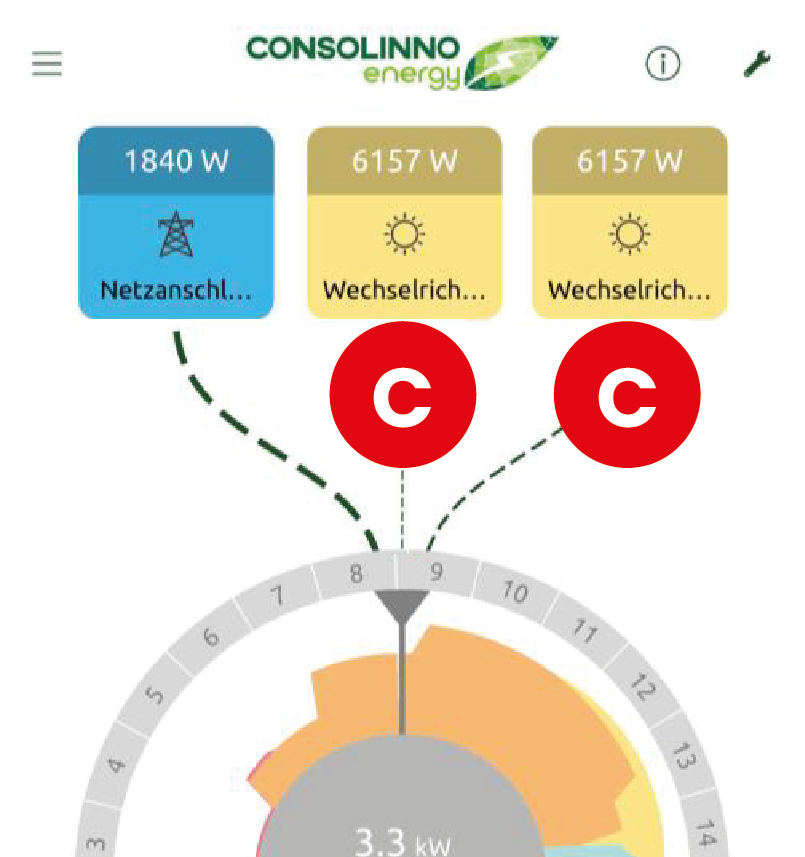Open the info icon
Viewport: 805px width, 857px height.
point(662,65)
